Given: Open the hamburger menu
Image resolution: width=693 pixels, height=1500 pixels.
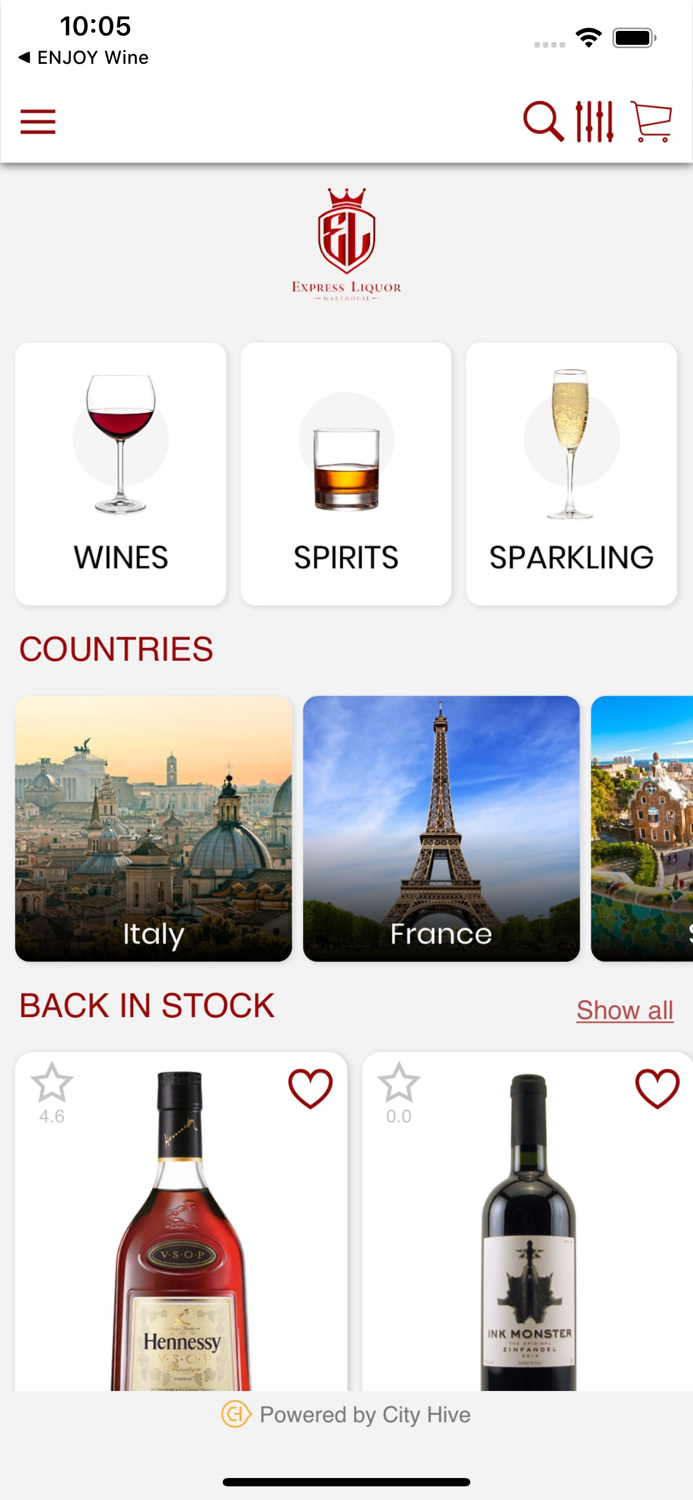Looking at the screenshot, I should (38, 122).
